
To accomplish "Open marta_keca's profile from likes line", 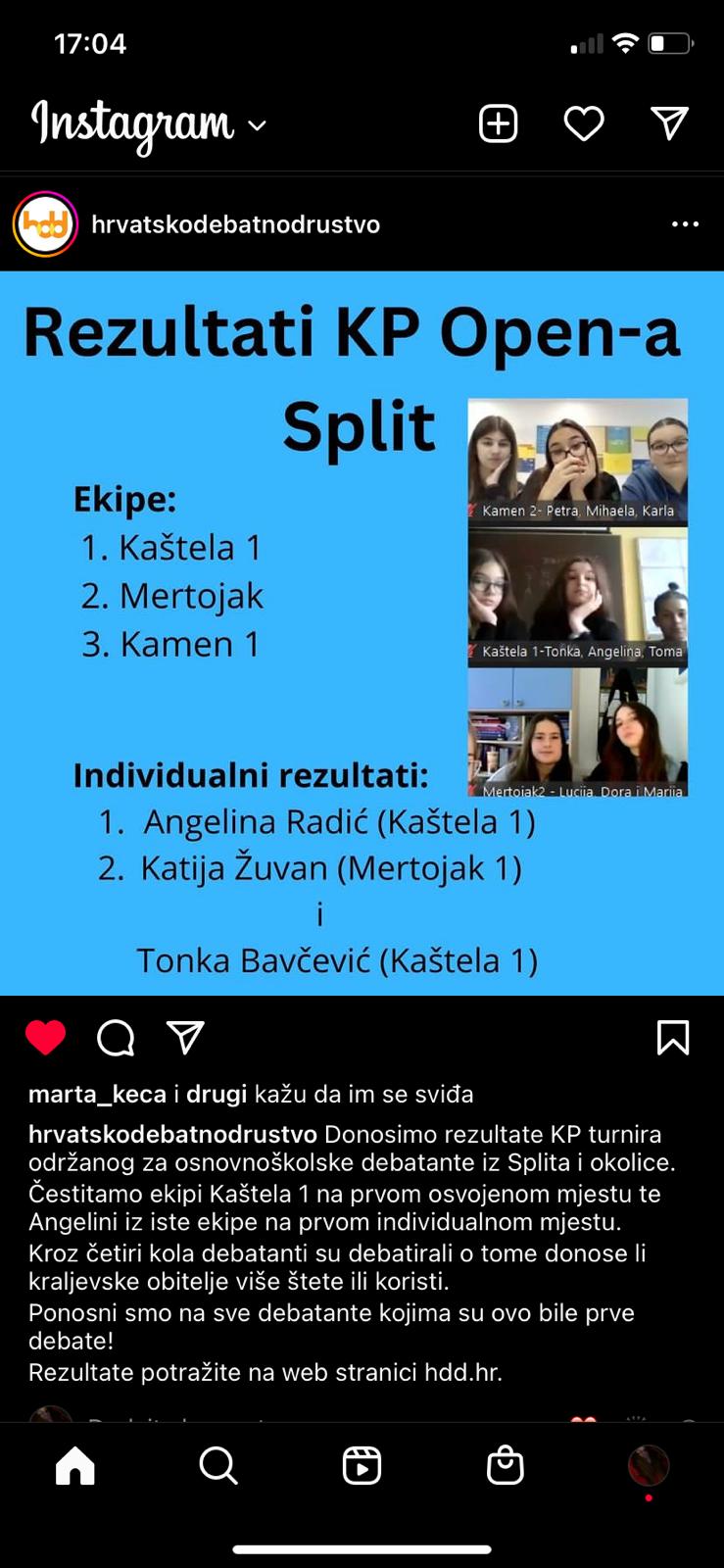I will (97, 1094).
